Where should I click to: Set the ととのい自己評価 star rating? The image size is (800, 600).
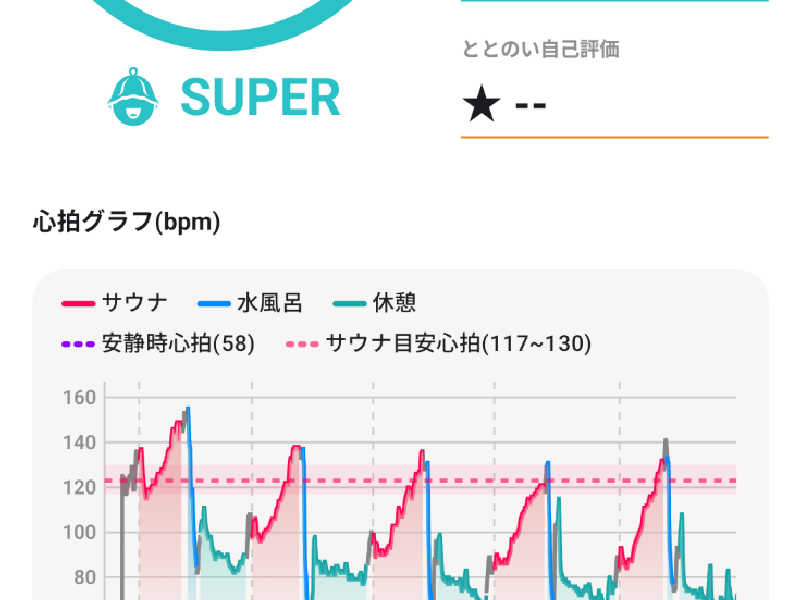506,104
